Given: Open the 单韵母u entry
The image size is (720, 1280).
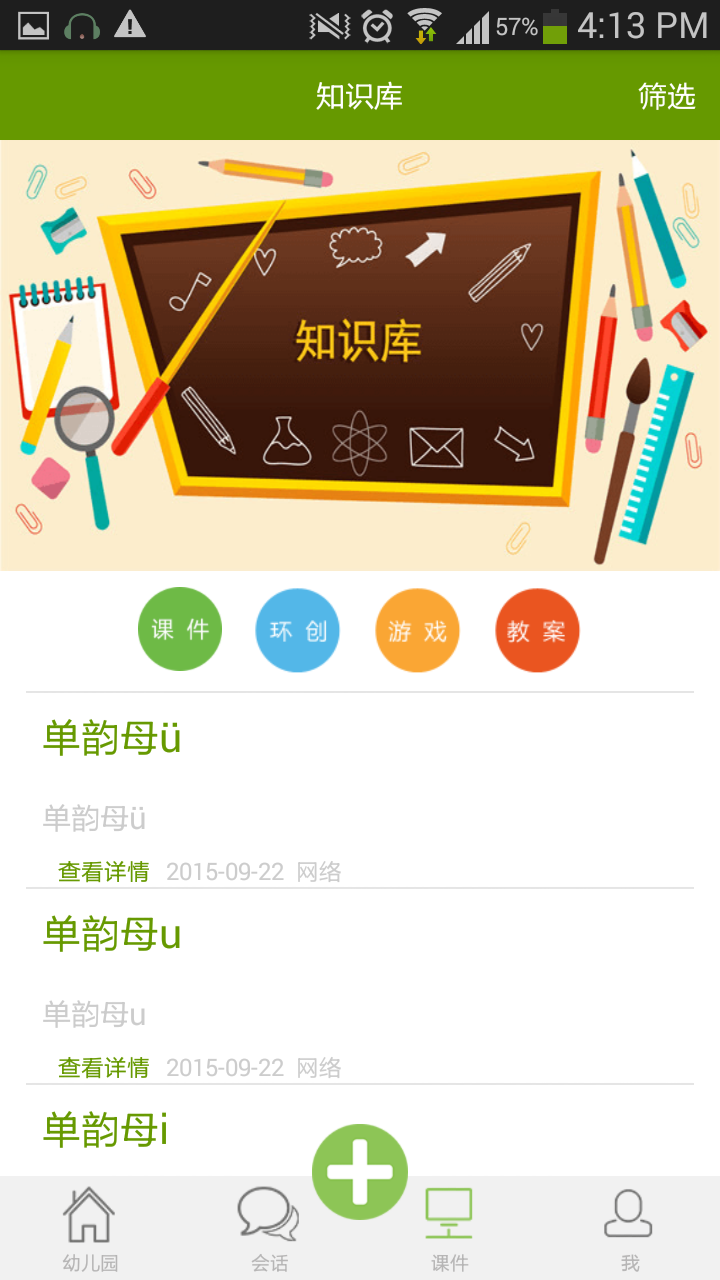Looking at the screenshot, I should coord(112,935).
